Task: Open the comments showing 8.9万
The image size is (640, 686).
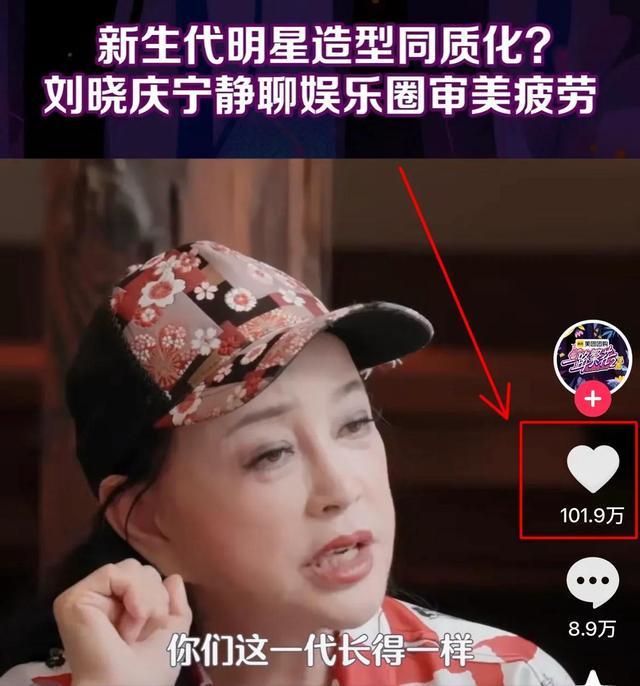Action: pos(592,584)
